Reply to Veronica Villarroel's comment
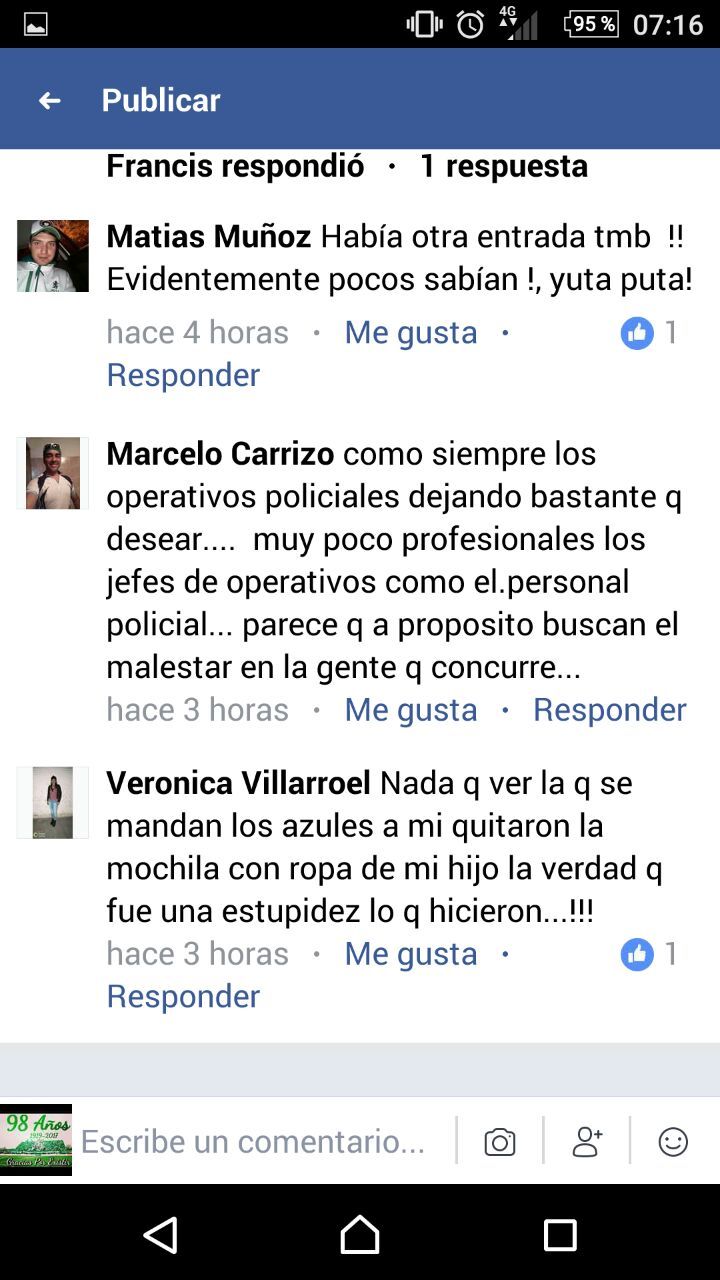Viewport: 720px width, 1280px height. (183, 996)
